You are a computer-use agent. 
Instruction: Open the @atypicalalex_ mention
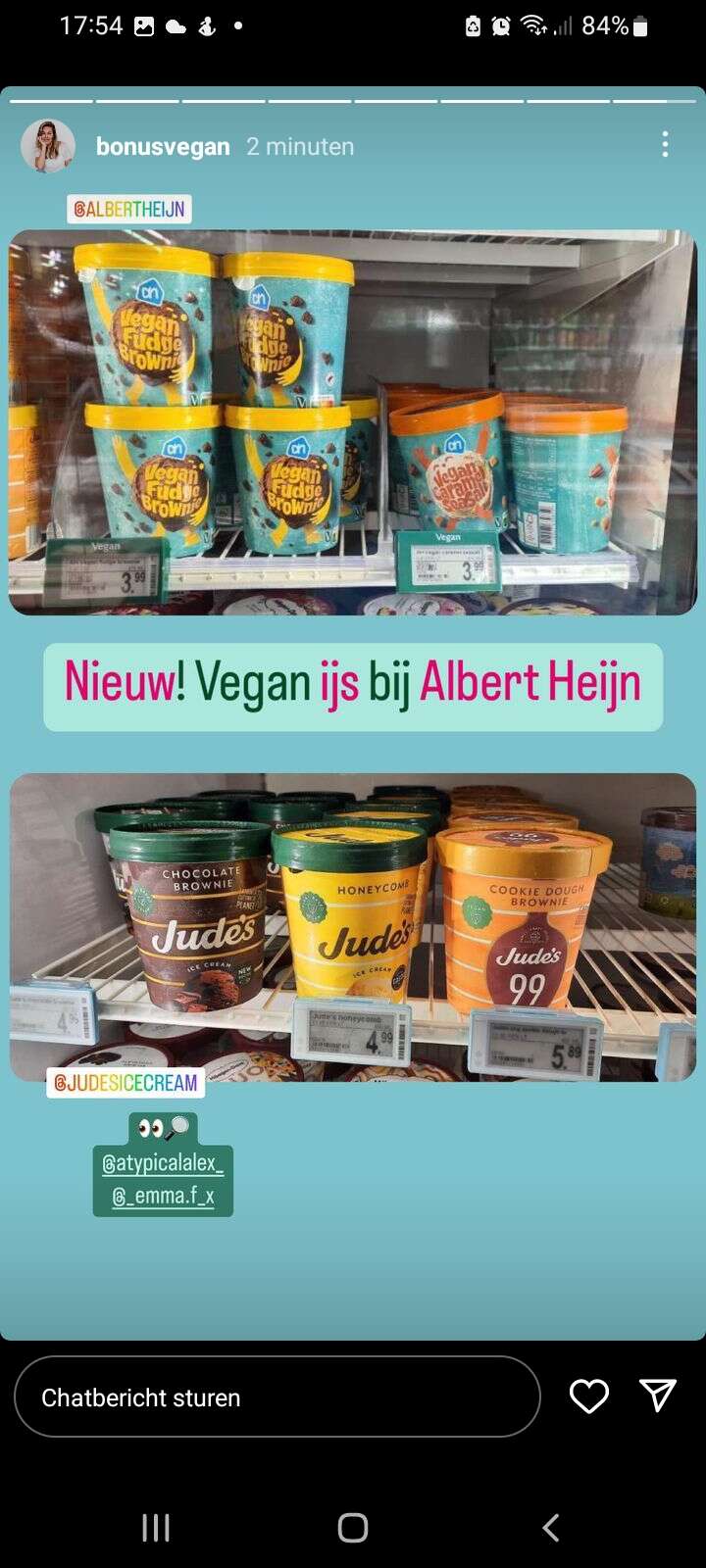pyautogui.click(x=163, y=1163)
